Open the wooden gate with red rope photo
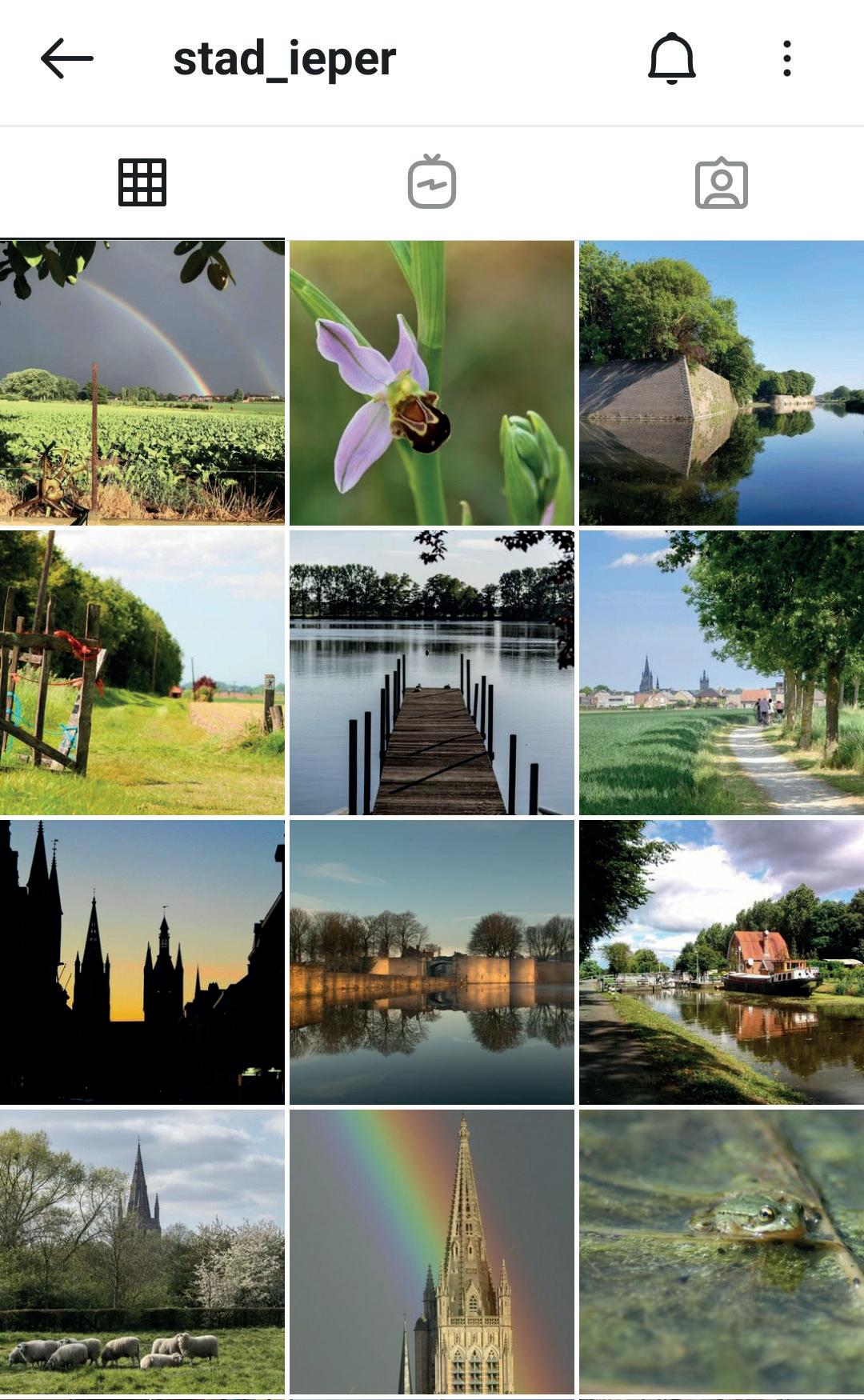This screenshot has height=1400, width=864. click(x=142, y=673)
